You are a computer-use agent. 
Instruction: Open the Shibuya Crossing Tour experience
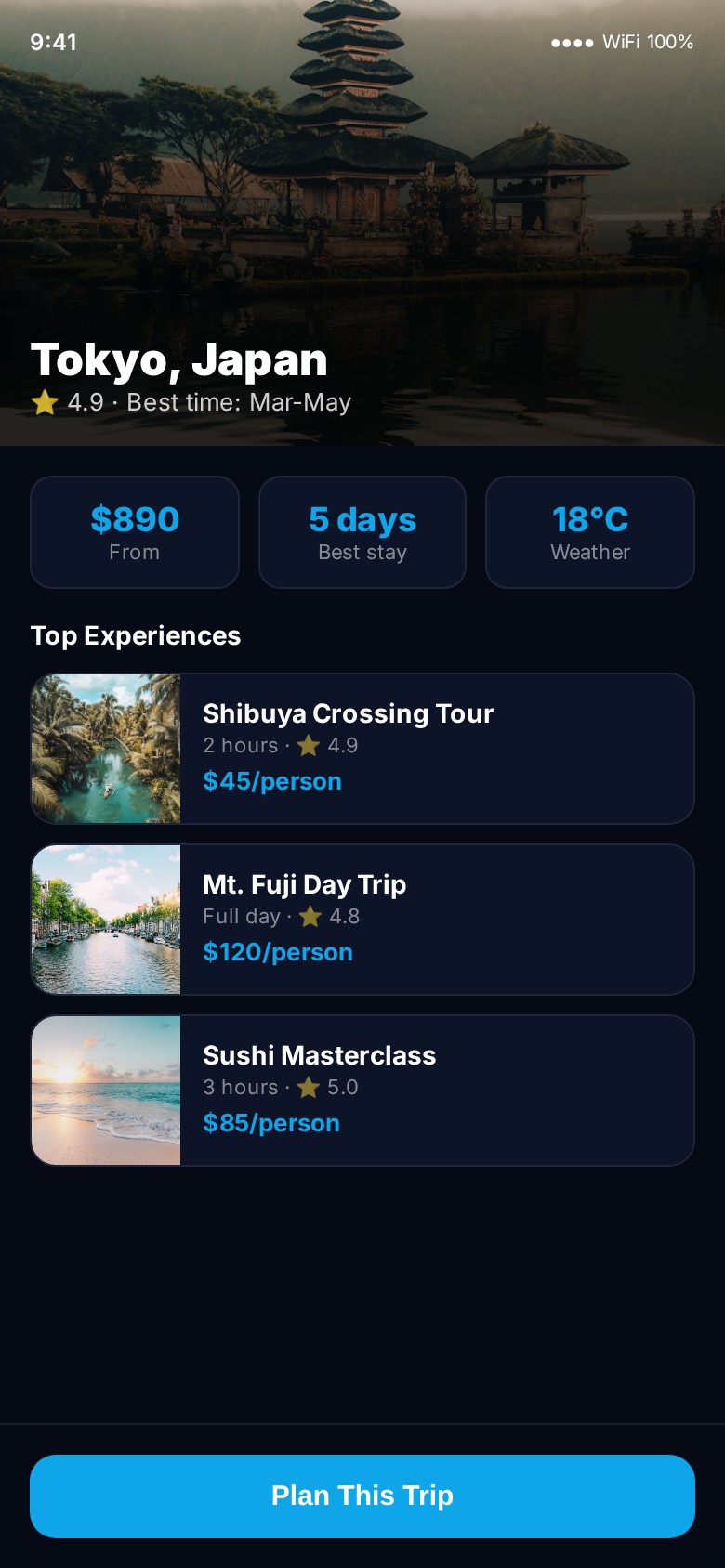coord(362,748)
